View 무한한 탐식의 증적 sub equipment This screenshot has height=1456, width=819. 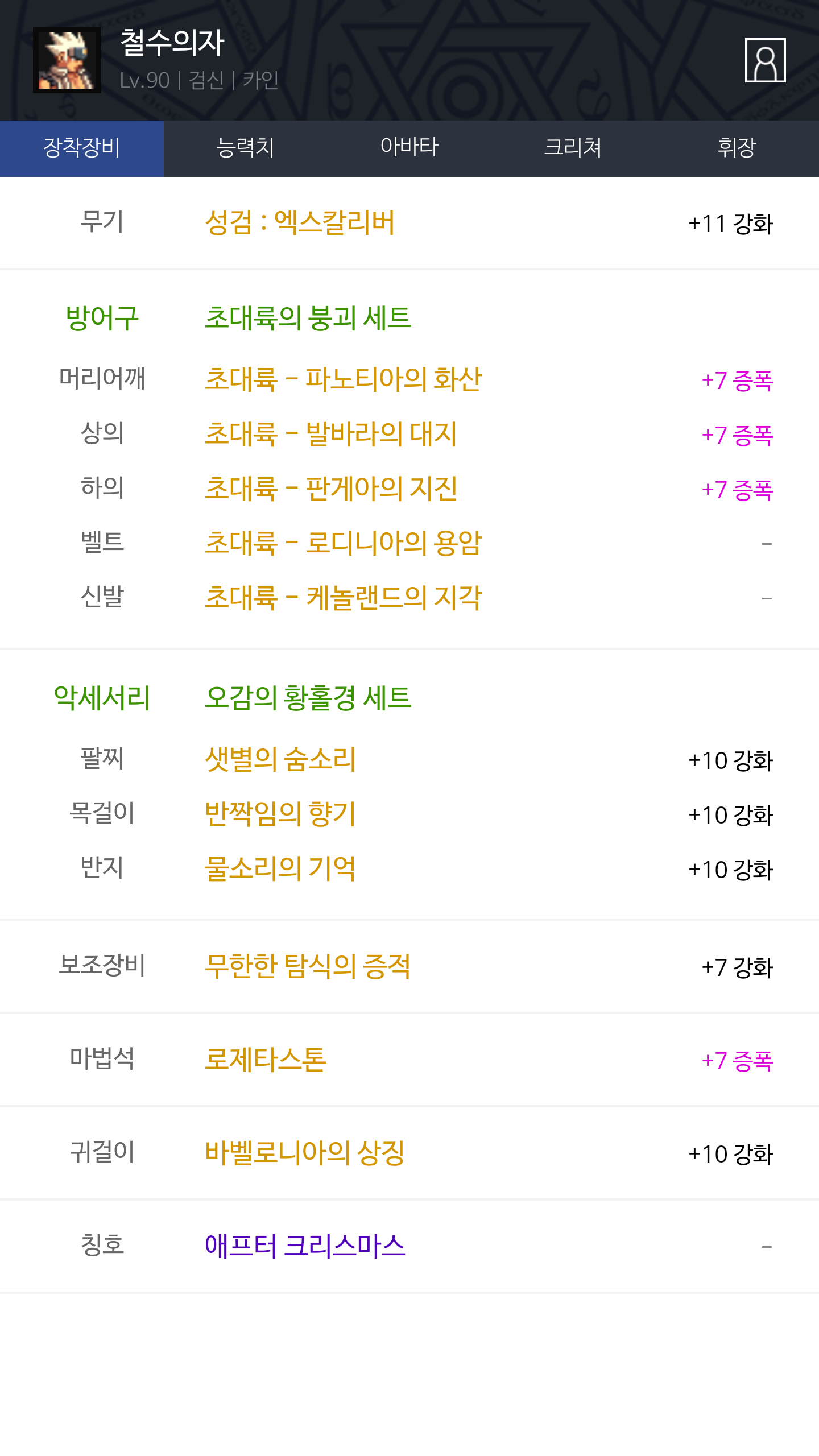[308, 966]
